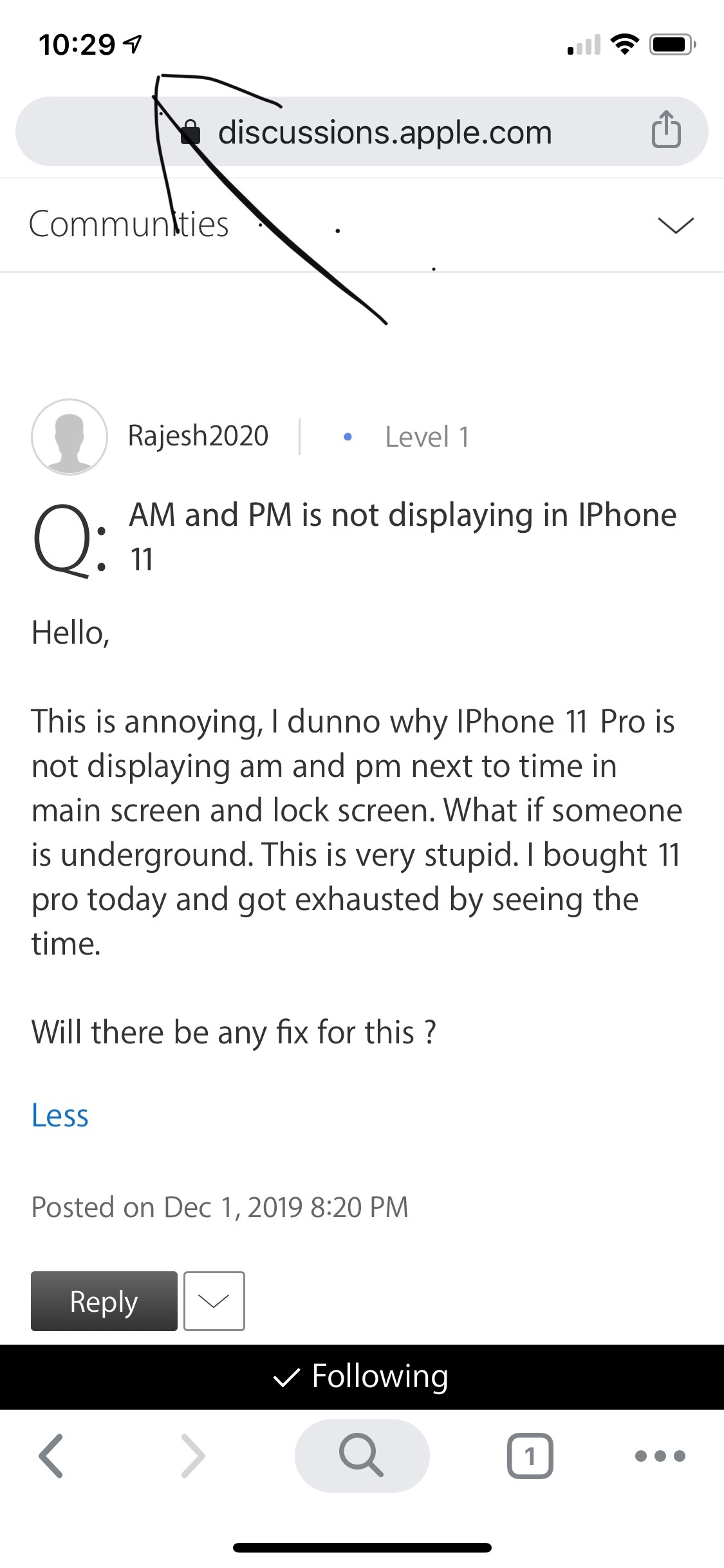The width and height of the screenshot is (724, 1568).
Task: Open the Rajesh2020 username link
Action: [197, 435]
